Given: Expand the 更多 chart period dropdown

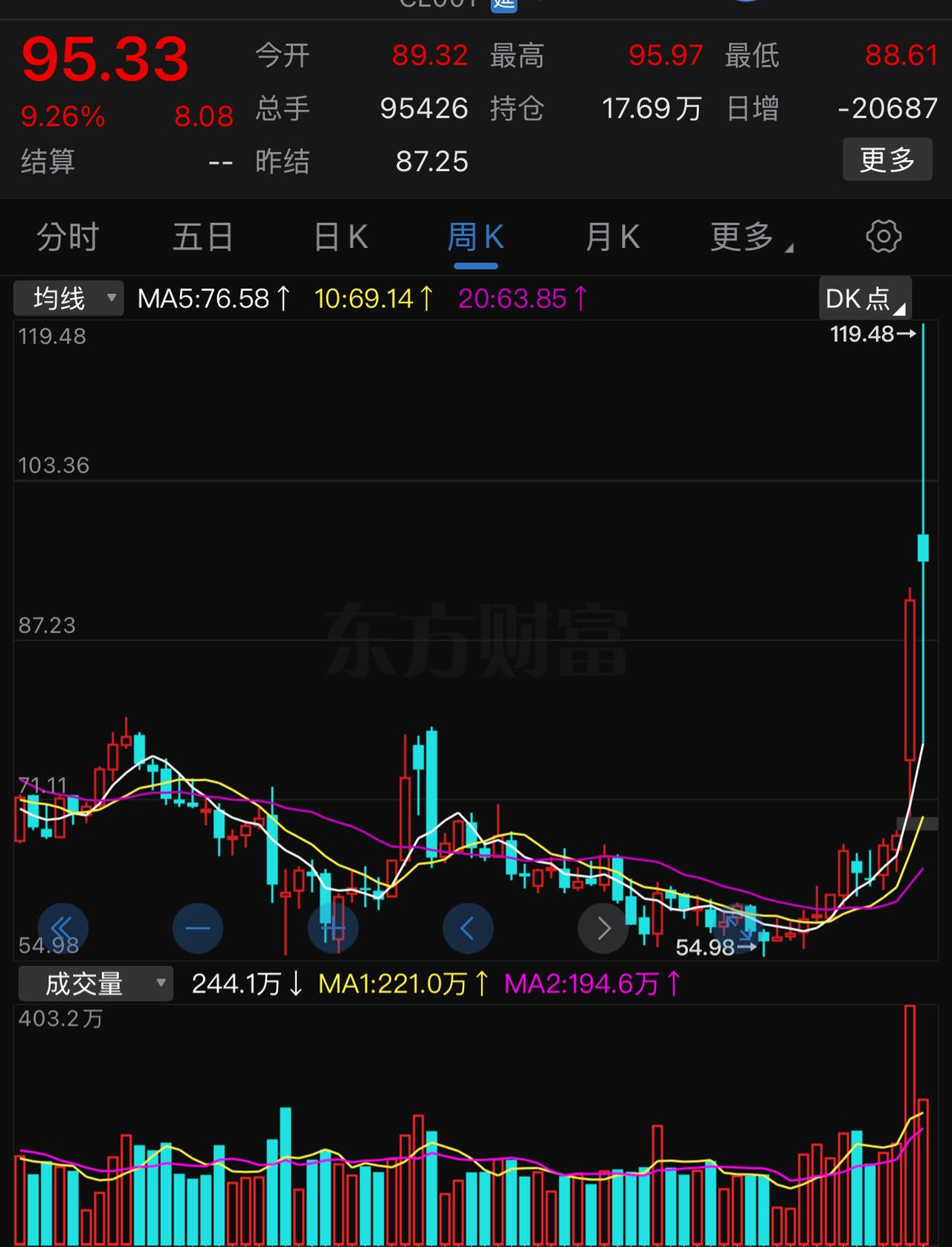Looking at the screenshot, I should tap(748, 237).
